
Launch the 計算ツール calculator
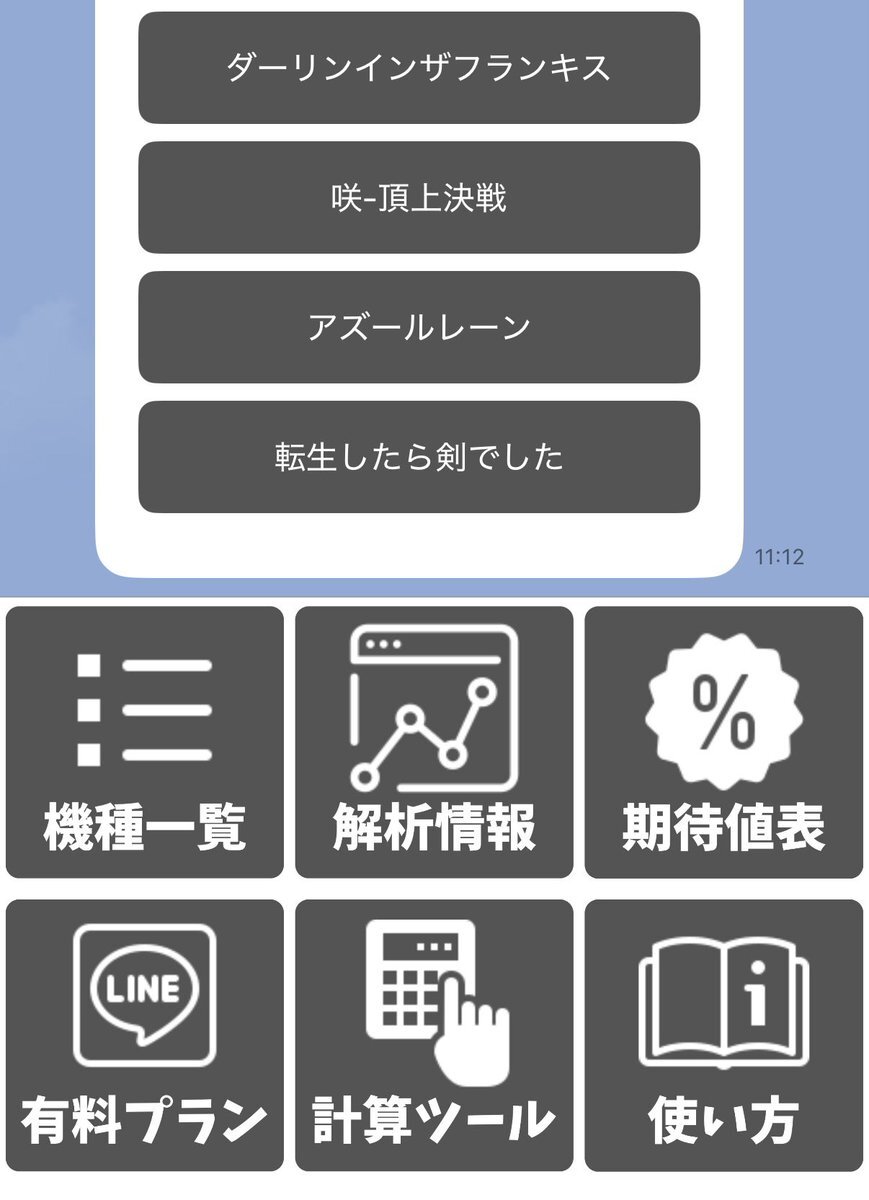pyautogui.click(x=434, y=1035)
